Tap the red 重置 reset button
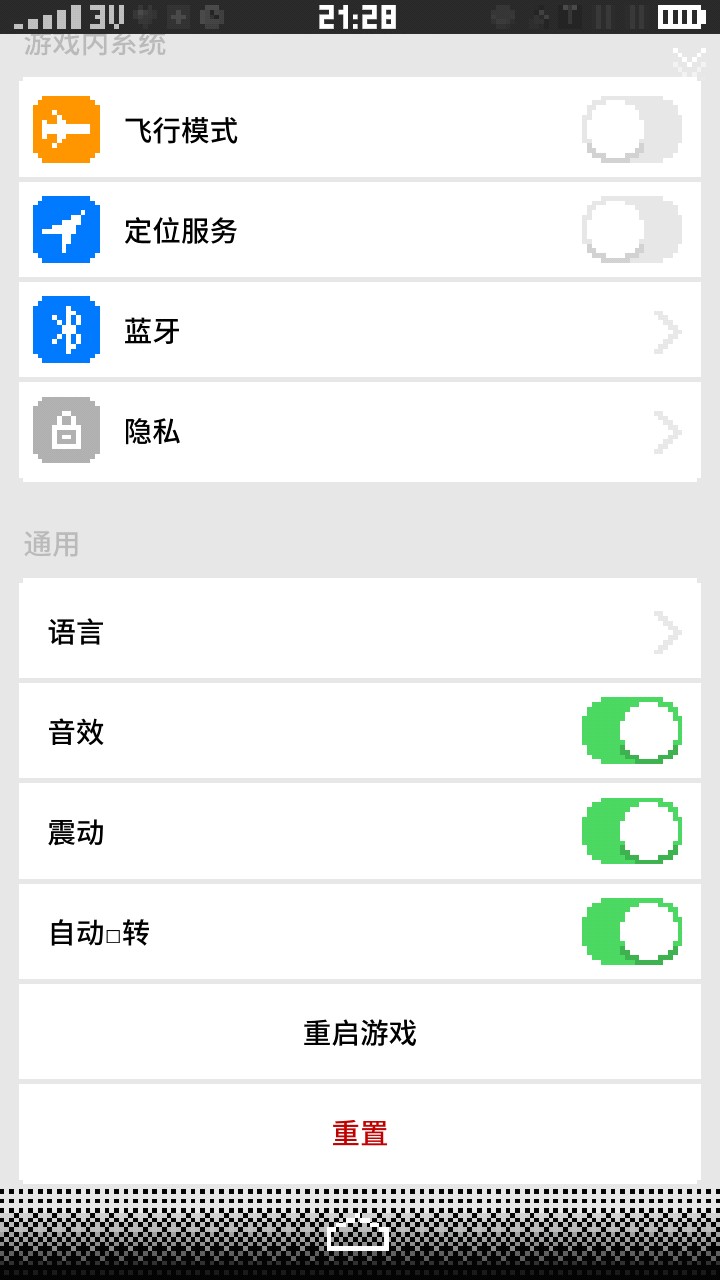 [360, 1133]
